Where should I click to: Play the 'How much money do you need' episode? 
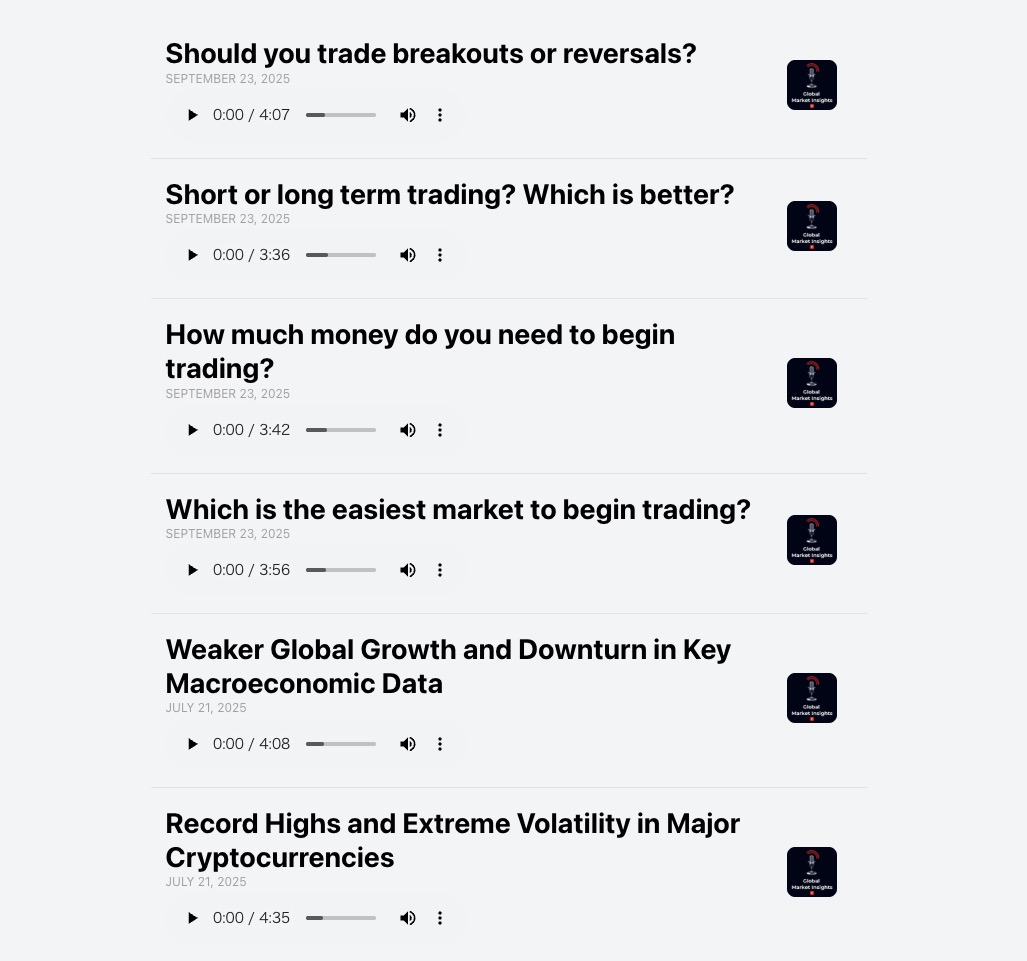[x=193, y=430]
